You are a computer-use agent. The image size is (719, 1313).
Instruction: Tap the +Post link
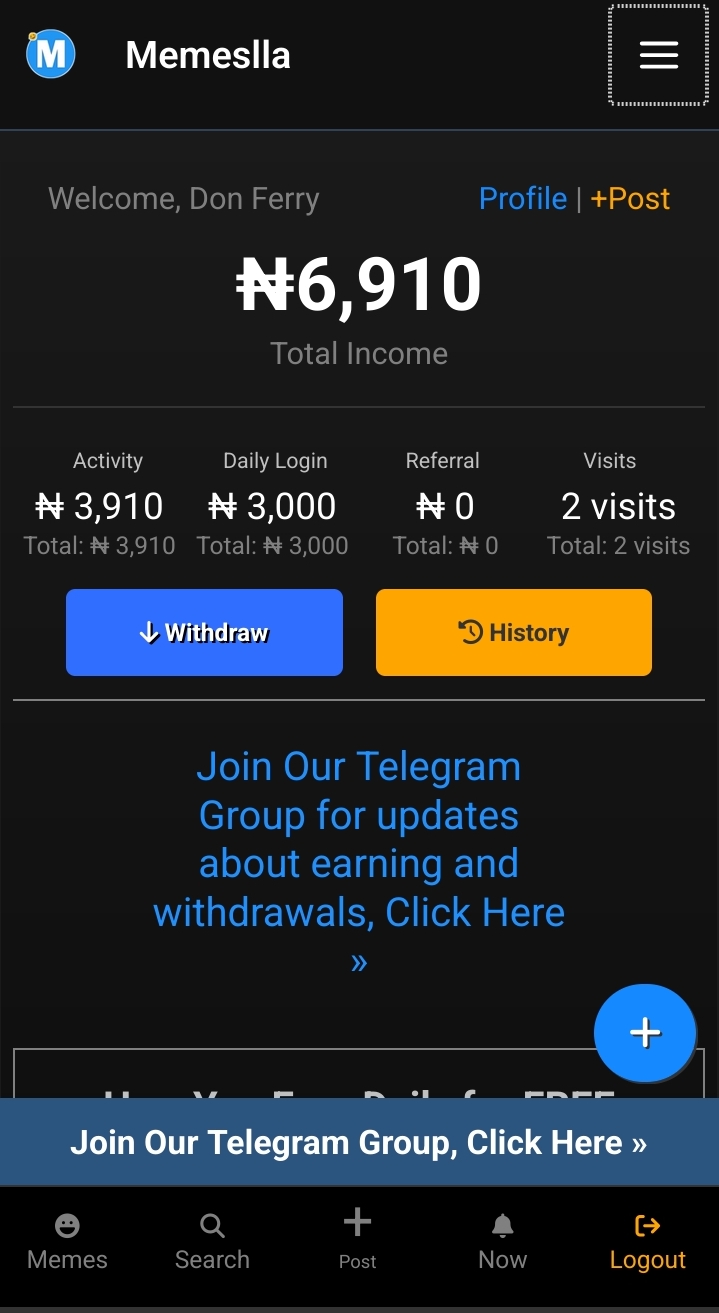pyautogui.click(x=630, y=199)
